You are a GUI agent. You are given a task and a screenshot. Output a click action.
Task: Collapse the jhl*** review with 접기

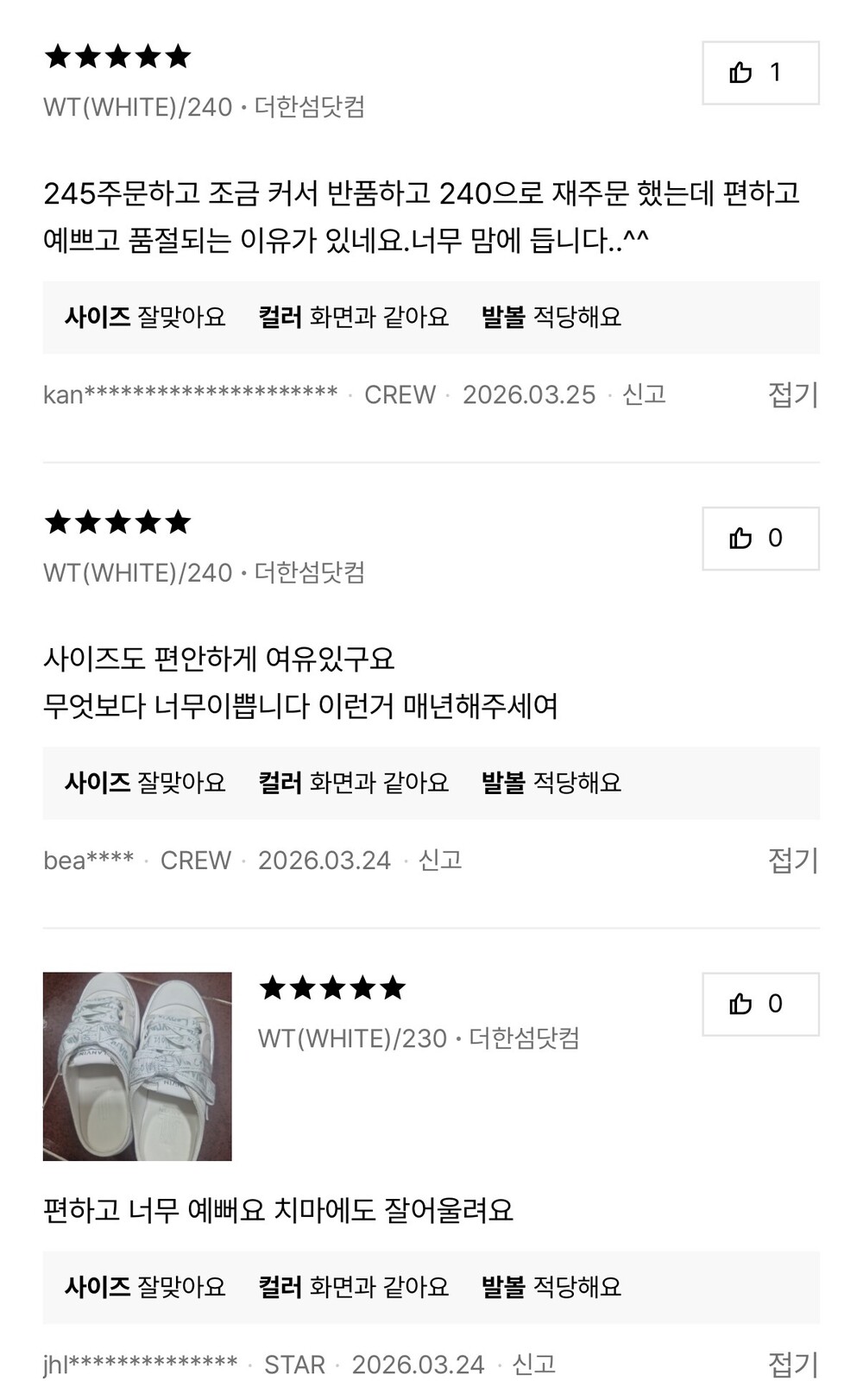point(792,1364)
